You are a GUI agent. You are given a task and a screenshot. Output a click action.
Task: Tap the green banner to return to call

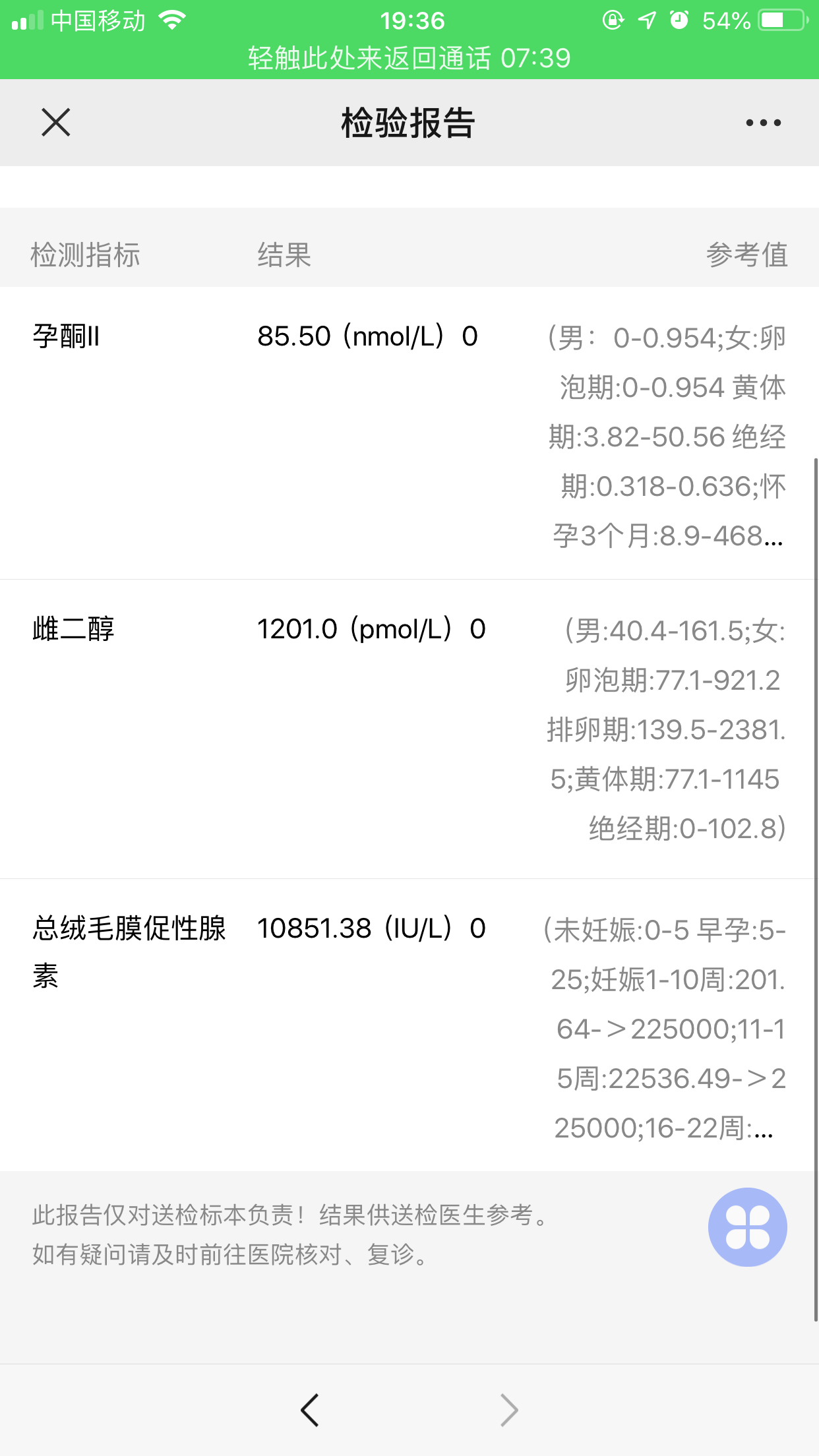(409, 58)
